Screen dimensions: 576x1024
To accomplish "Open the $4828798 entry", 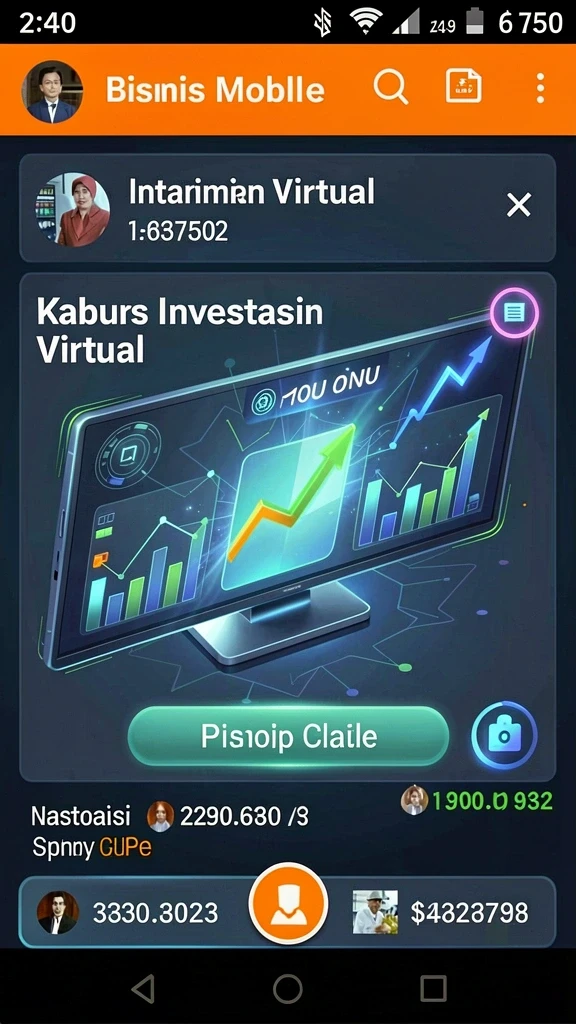I will click(441, 912).
